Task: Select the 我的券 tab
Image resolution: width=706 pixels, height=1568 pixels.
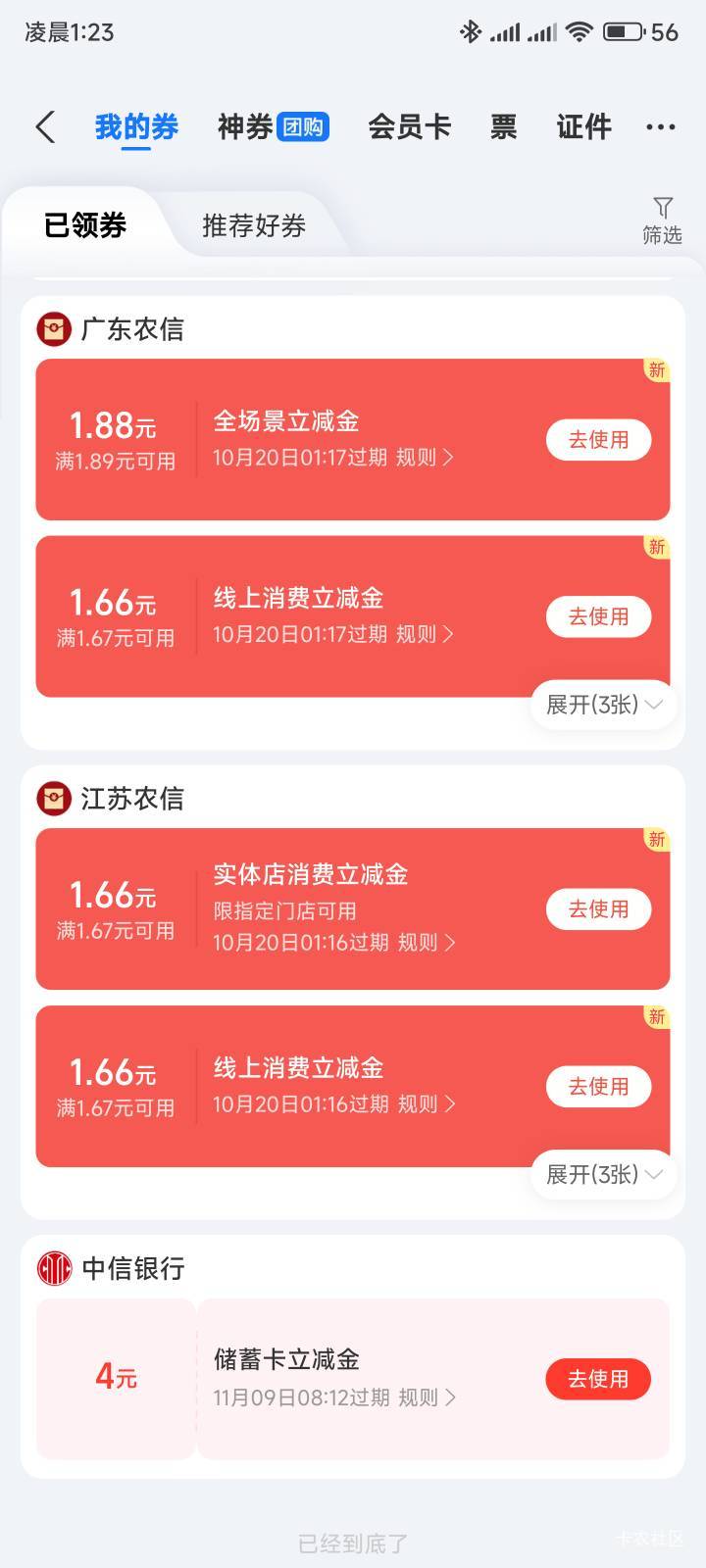Action: pyautogui.click(x=136, y=127)
